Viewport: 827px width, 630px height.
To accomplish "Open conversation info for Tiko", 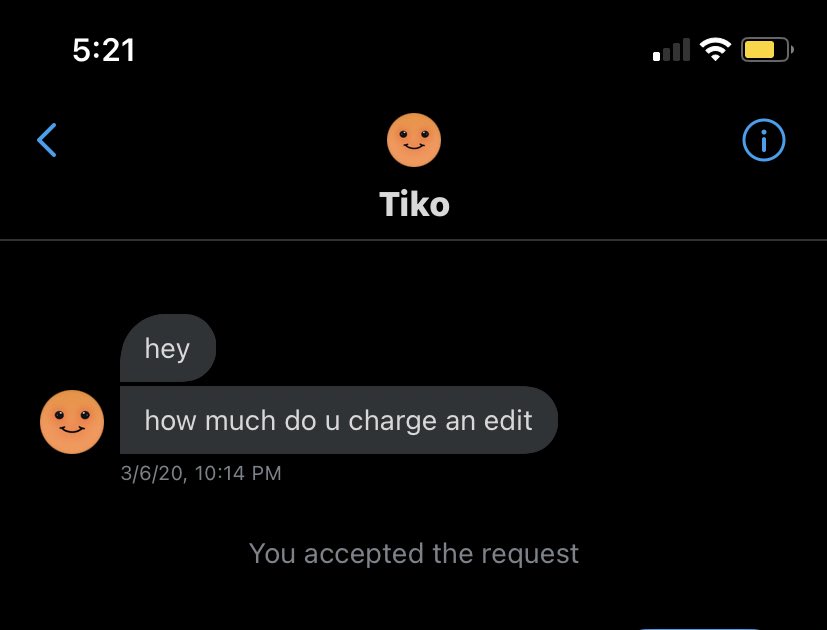I will pos(764,141).
